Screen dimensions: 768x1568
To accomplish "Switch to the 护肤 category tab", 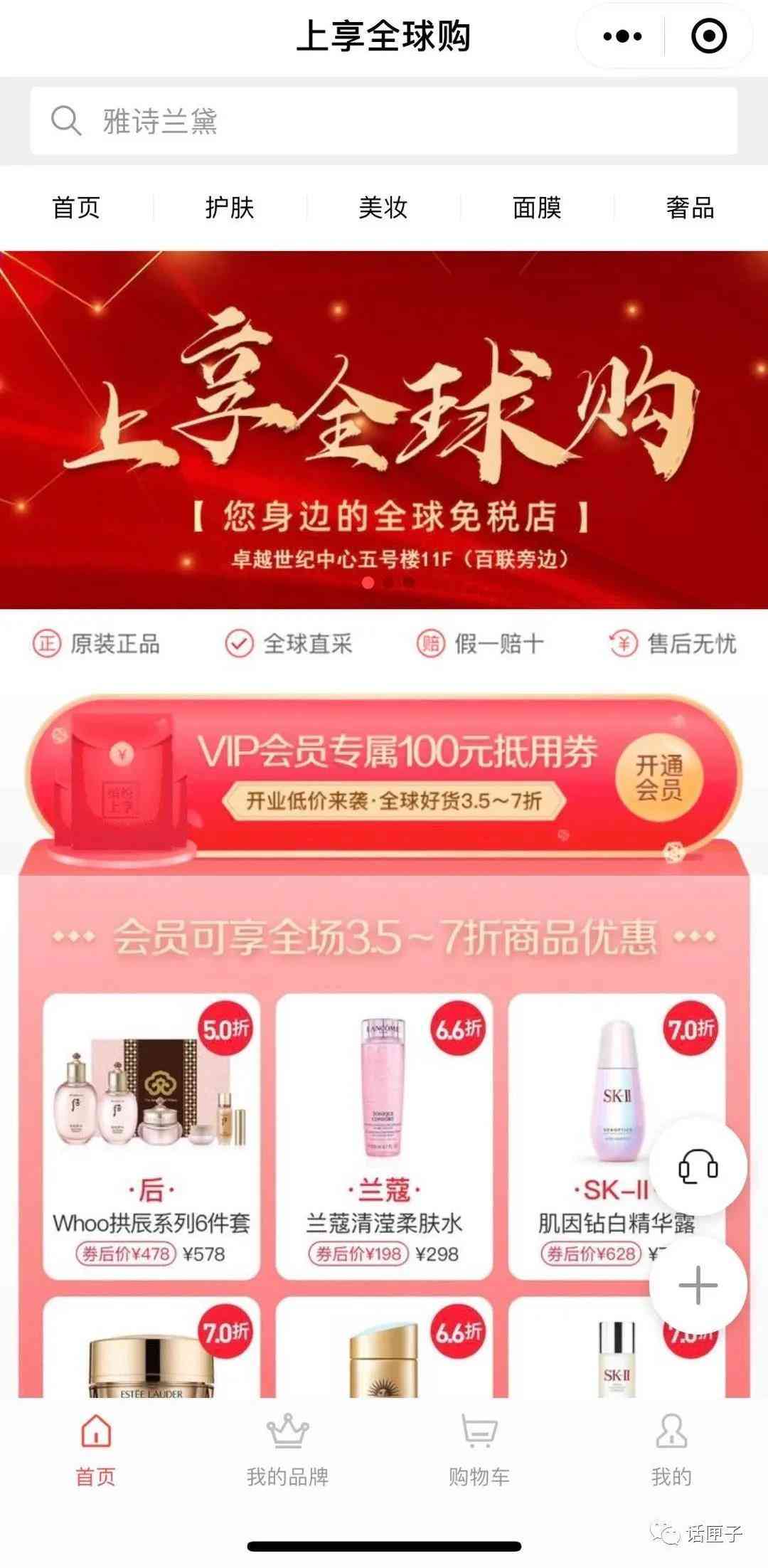I will coord(230,208).
